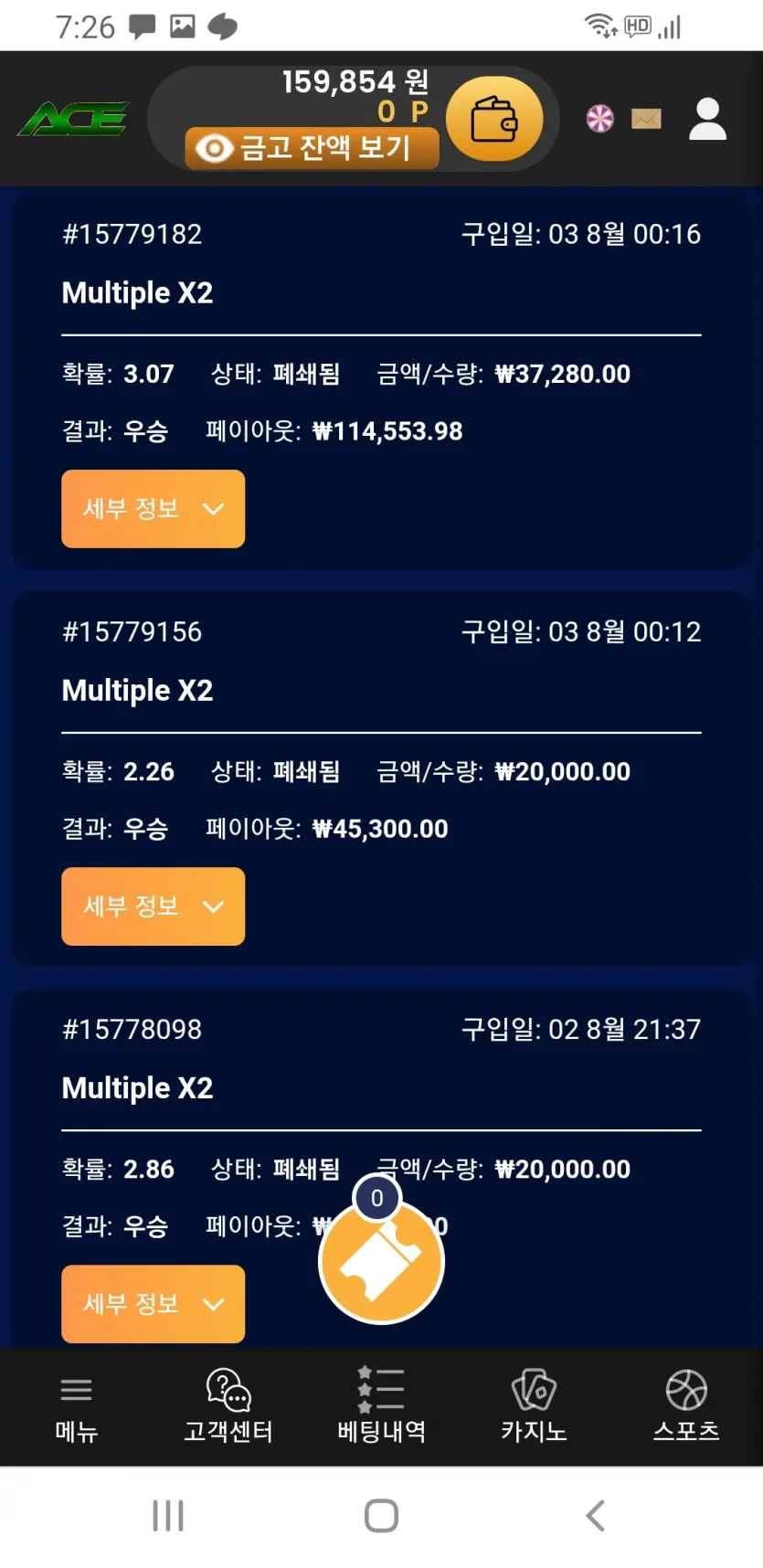
Task: Open the mail envelope icon
Action: (646, 119)
